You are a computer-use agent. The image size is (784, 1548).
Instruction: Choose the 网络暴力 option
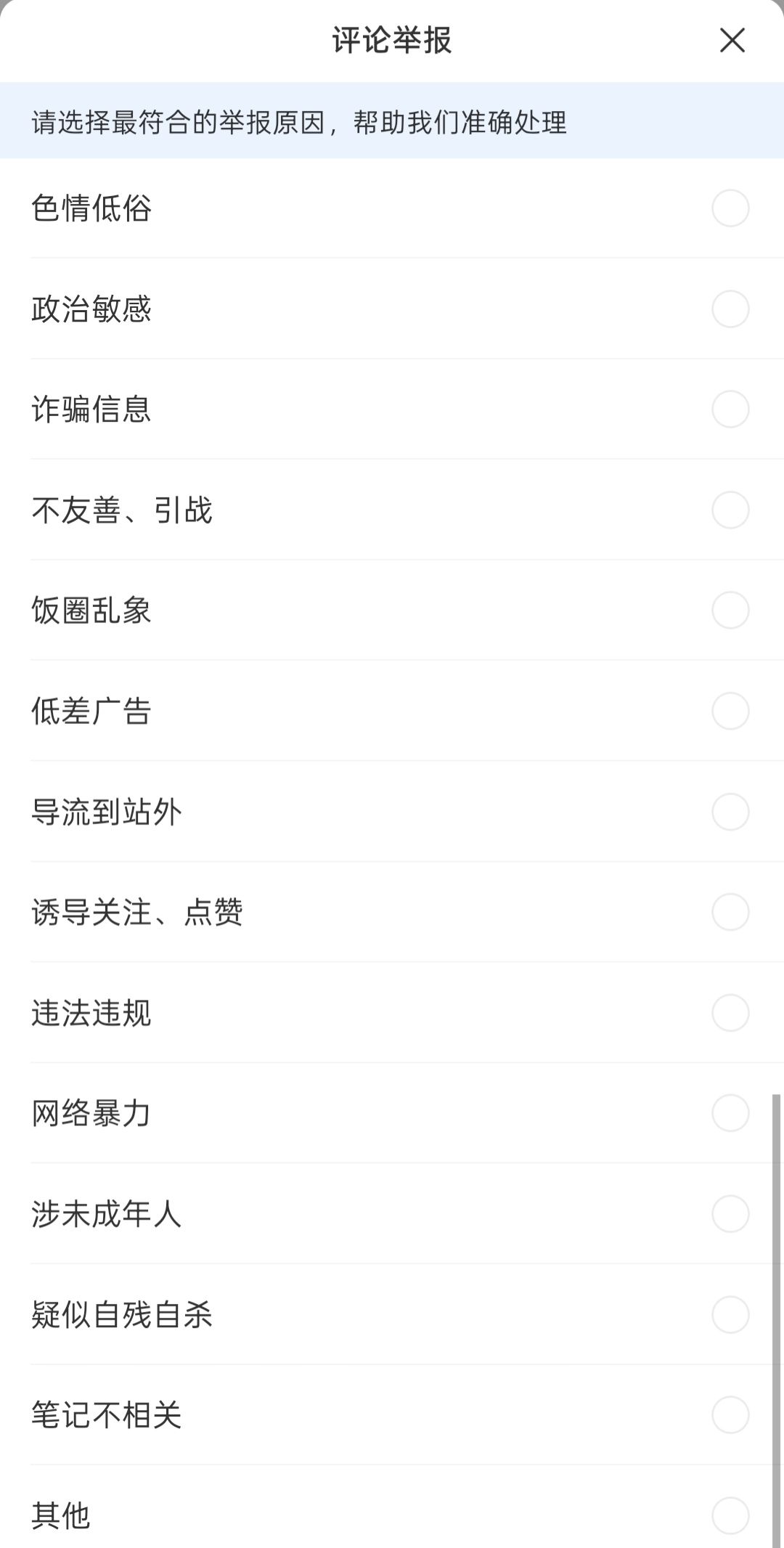coord(730,1113)
